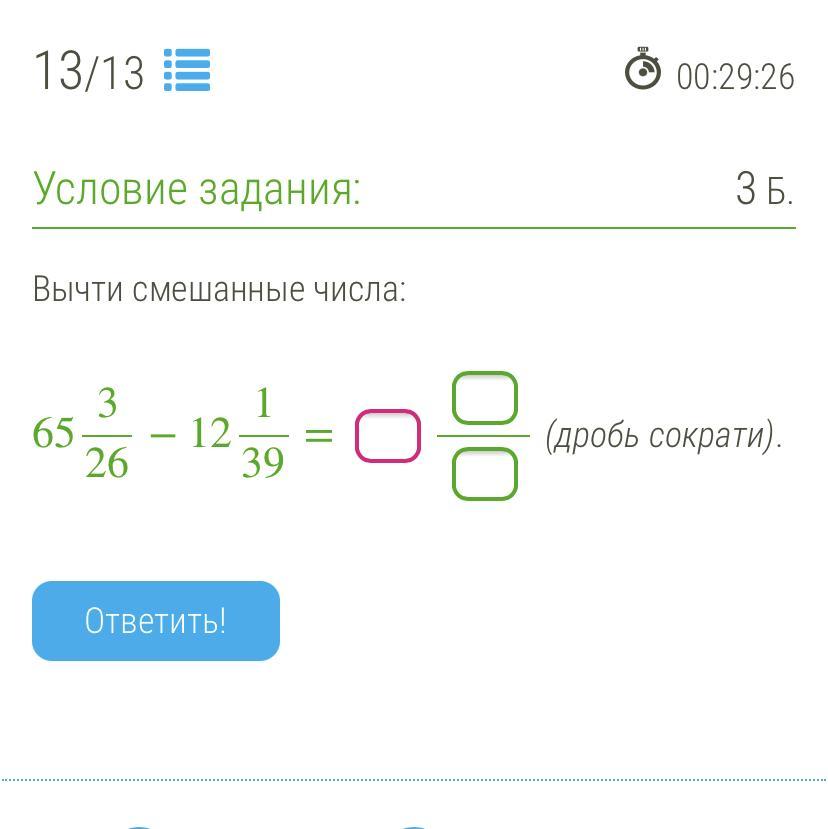Image resolution: width=828 pixels, height=829 pixels.
Task: Tap the whole number answer field
Action: pyautogui.click(x=388, y=436)
